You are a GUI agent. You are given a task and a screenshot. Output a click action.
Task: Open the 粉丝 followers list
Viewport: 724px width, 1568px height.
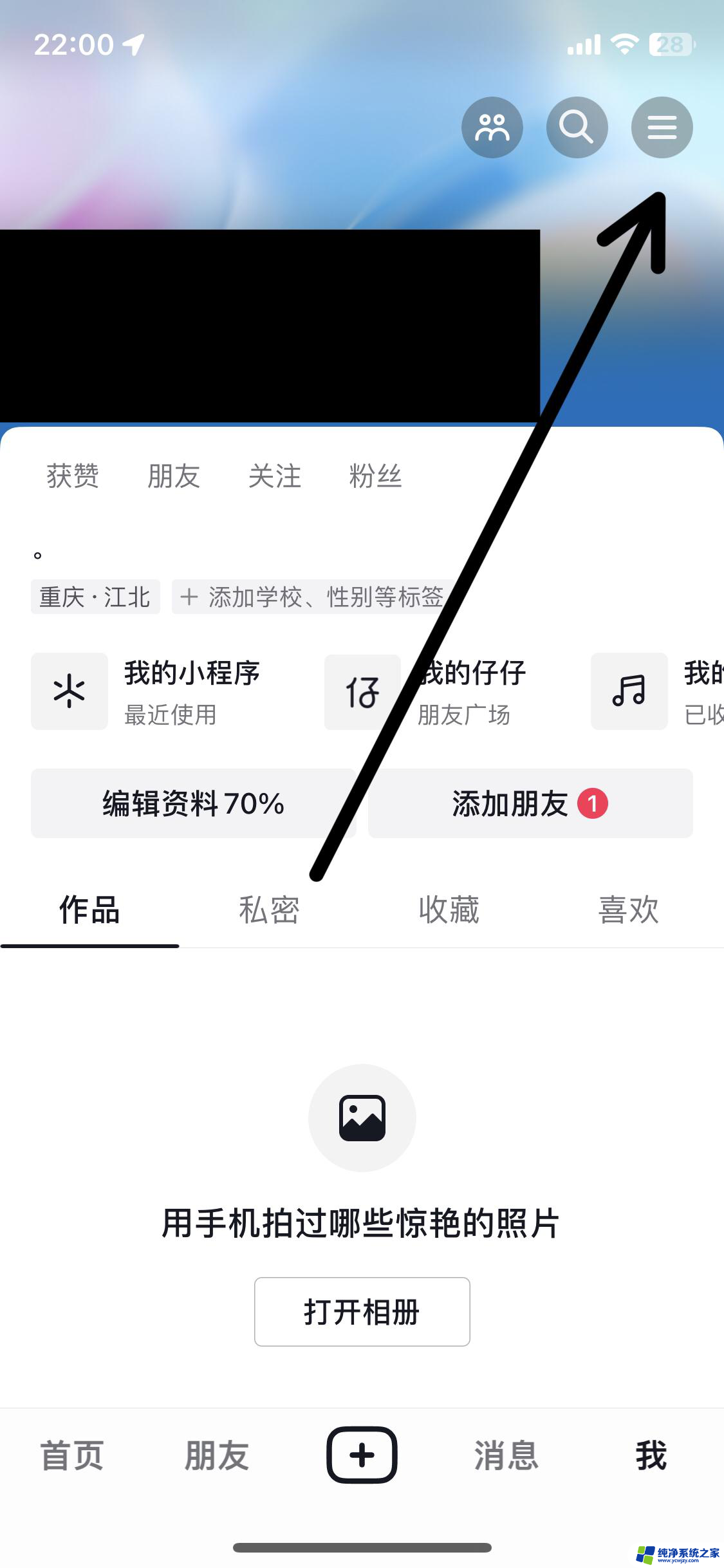pos(375,476)
